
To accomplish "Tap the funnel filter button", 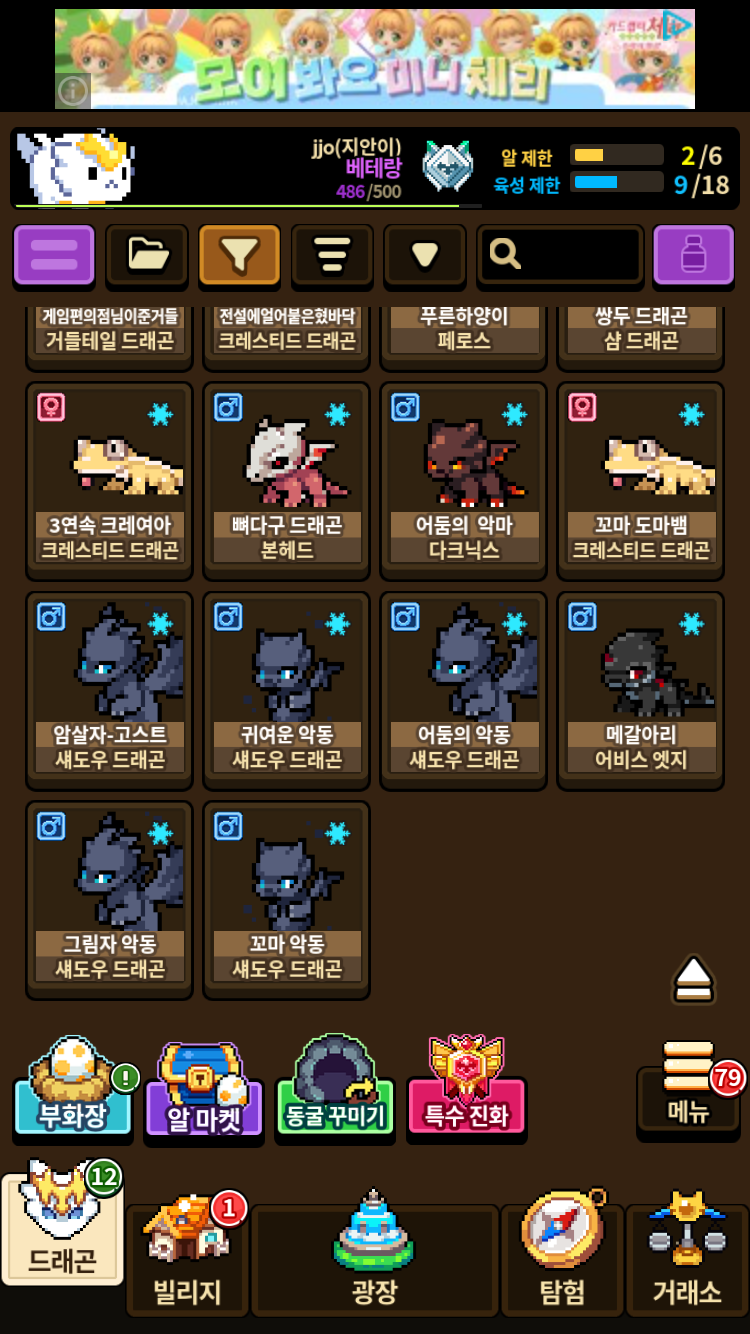I will [x=239, y=254].
